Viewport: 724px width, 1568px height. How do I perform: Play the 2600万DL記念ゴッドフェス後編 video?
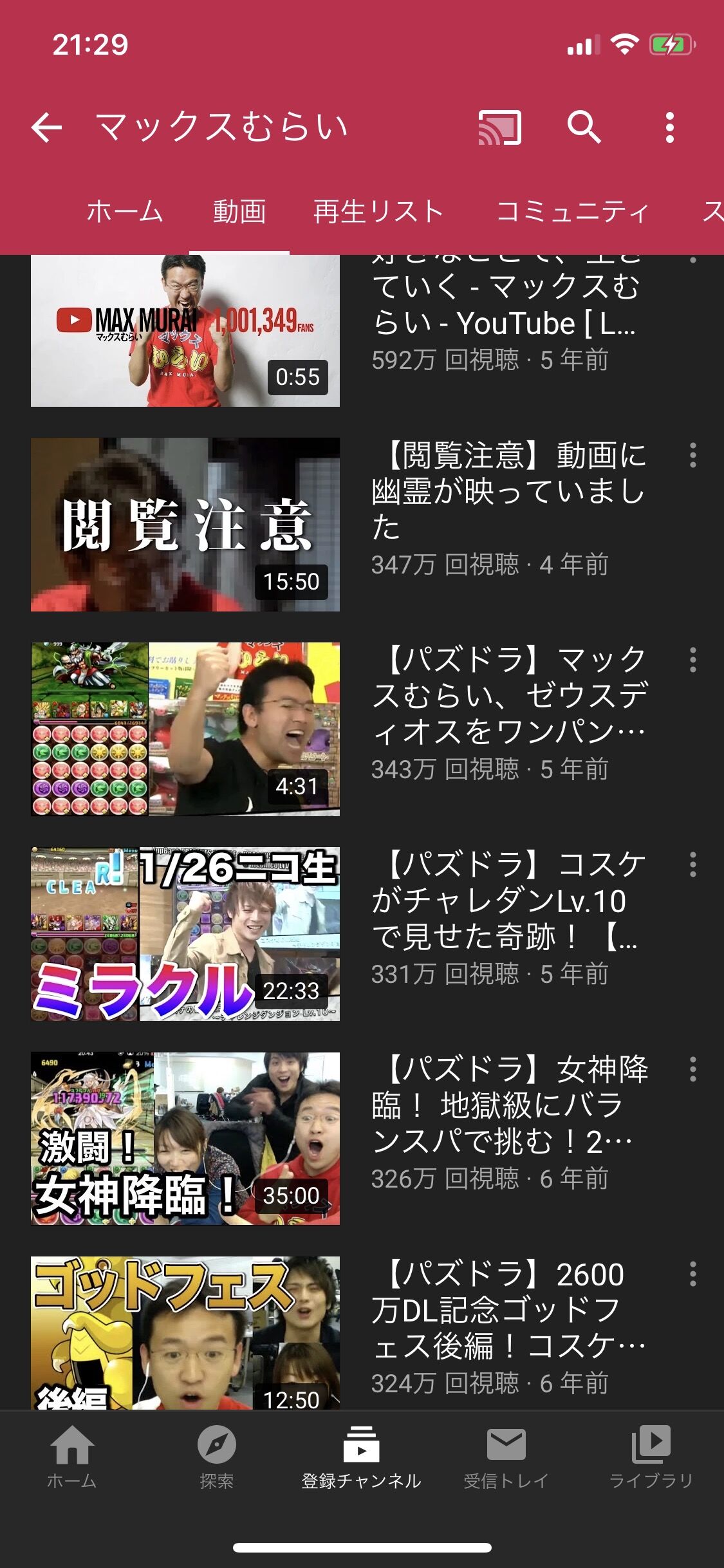pos(185,1333)
